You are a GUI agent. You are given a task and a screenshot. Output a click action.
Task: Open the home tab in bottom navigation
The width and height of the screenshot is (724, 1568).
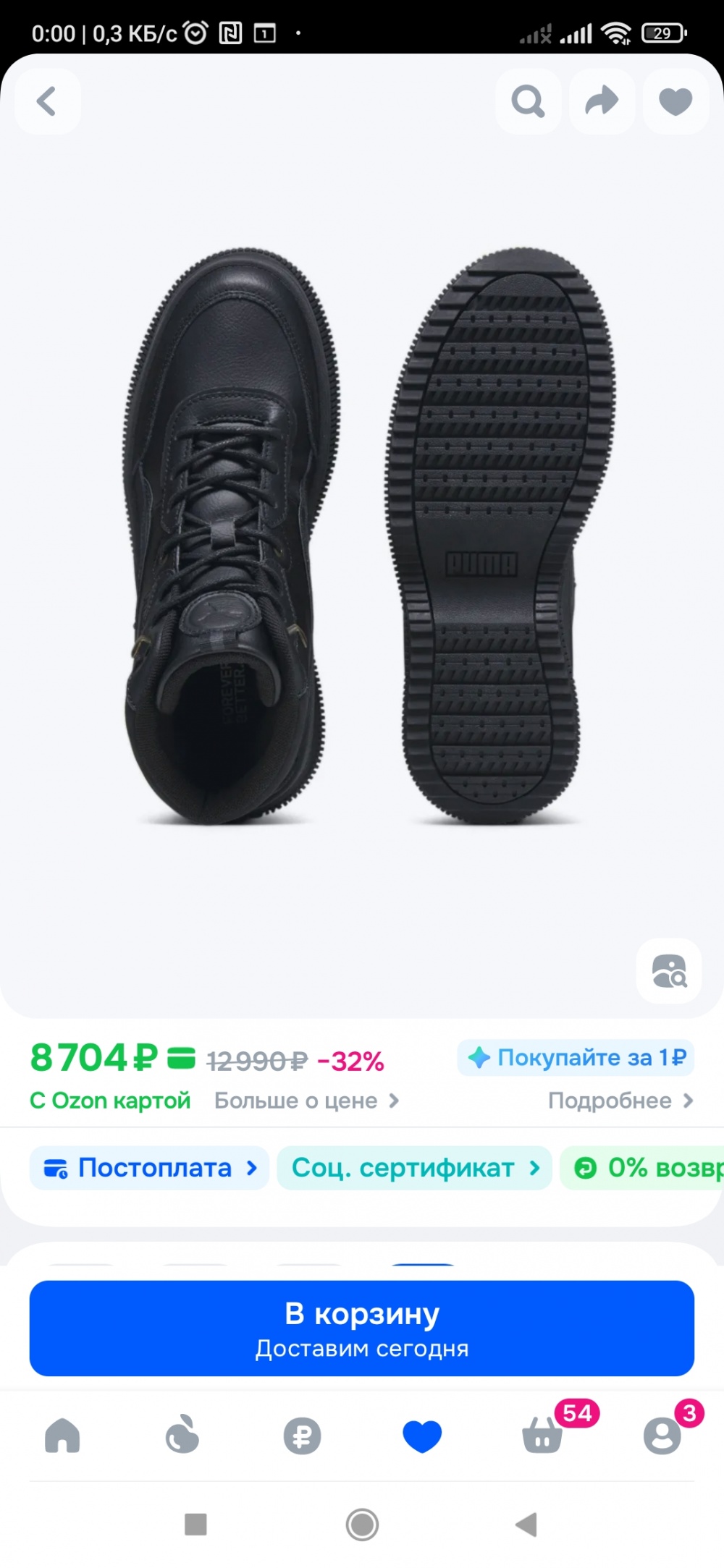61,1437
